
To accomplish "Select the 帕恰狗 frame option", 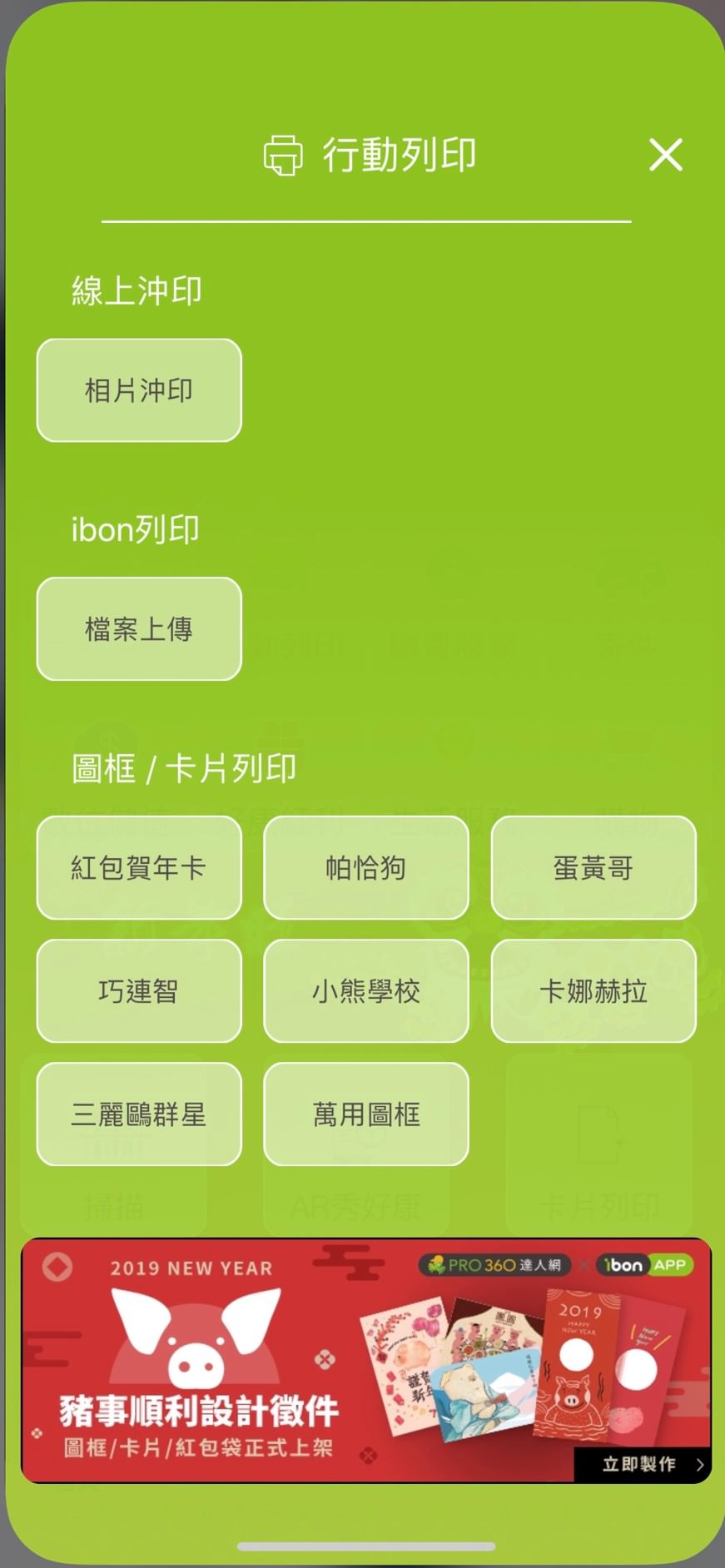I will pyautogui.click(x=365, y=868).
